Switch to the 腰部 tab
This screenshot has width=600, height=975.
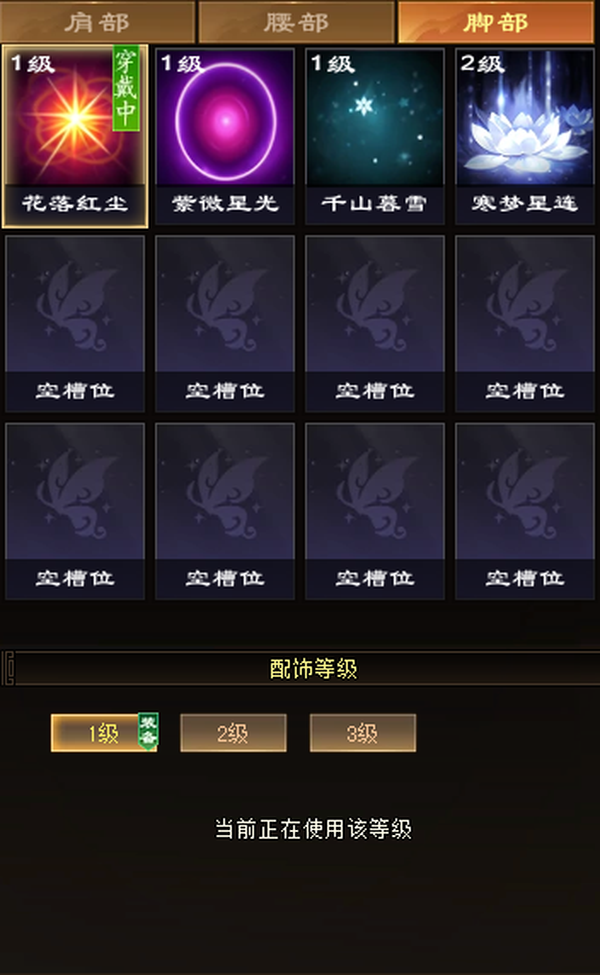pyautogui.click(x=296, y=22)
